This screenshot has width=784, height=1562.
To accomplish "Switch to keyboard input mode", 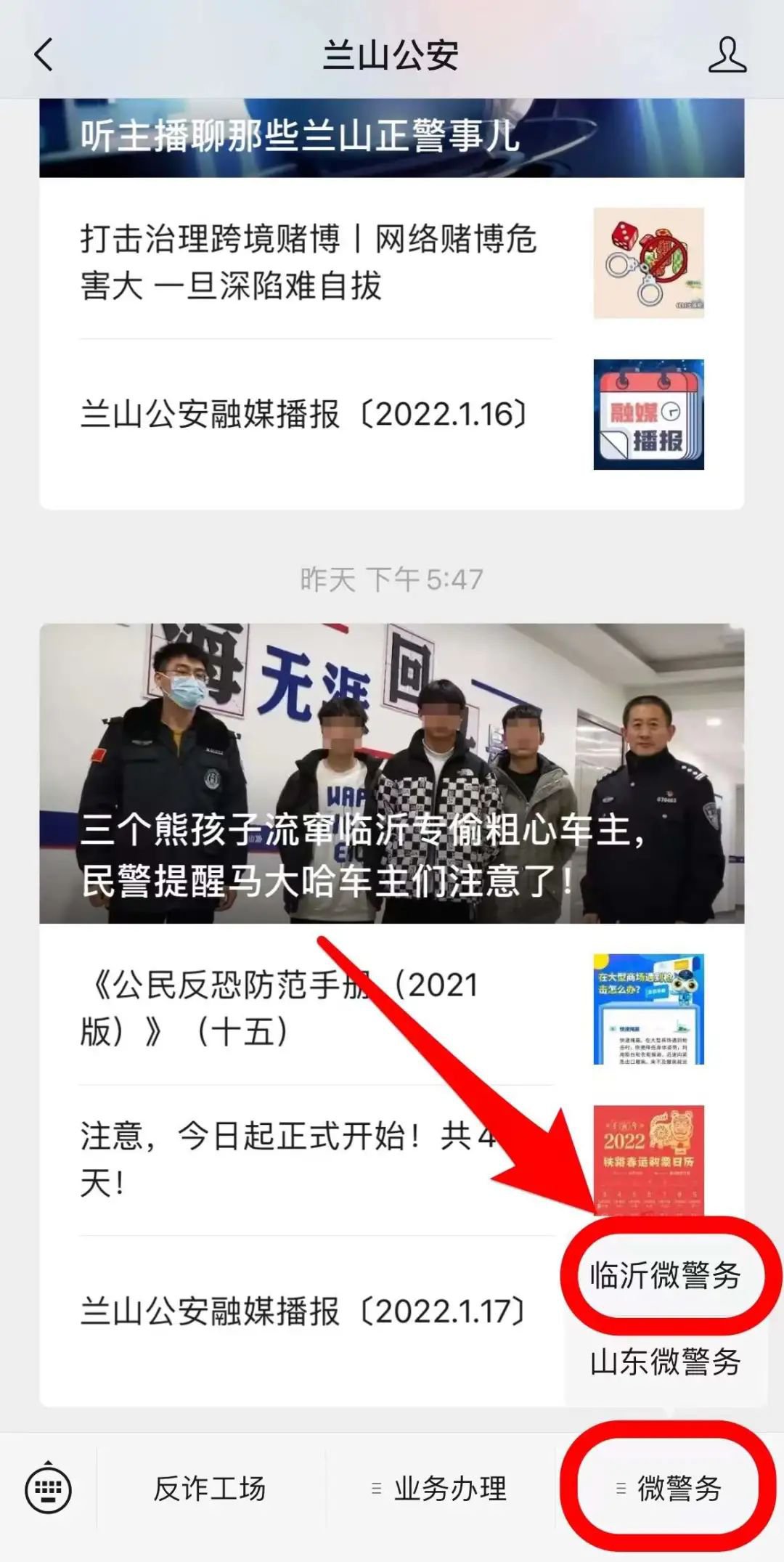I will [49, 1489].
